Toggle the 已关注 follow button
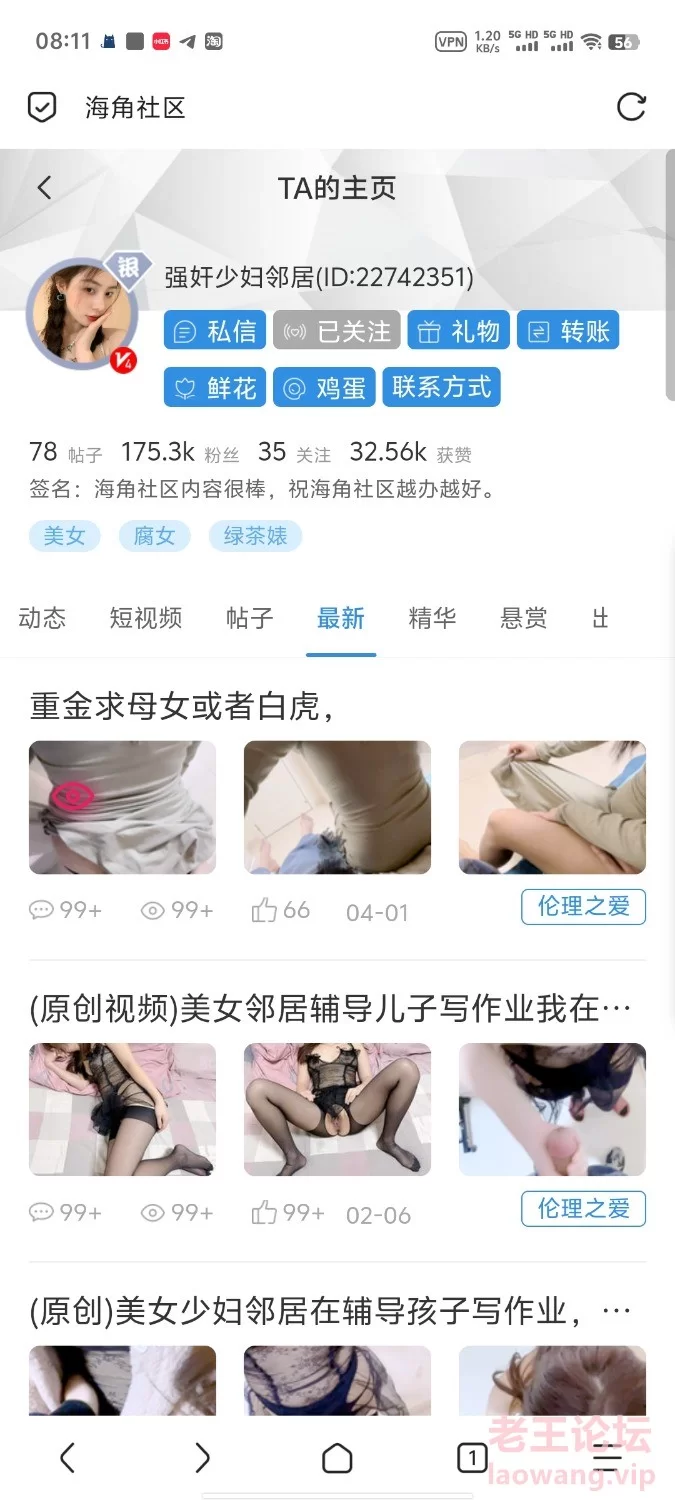The width and height of the screenshot is (675, 1500). 337,331
